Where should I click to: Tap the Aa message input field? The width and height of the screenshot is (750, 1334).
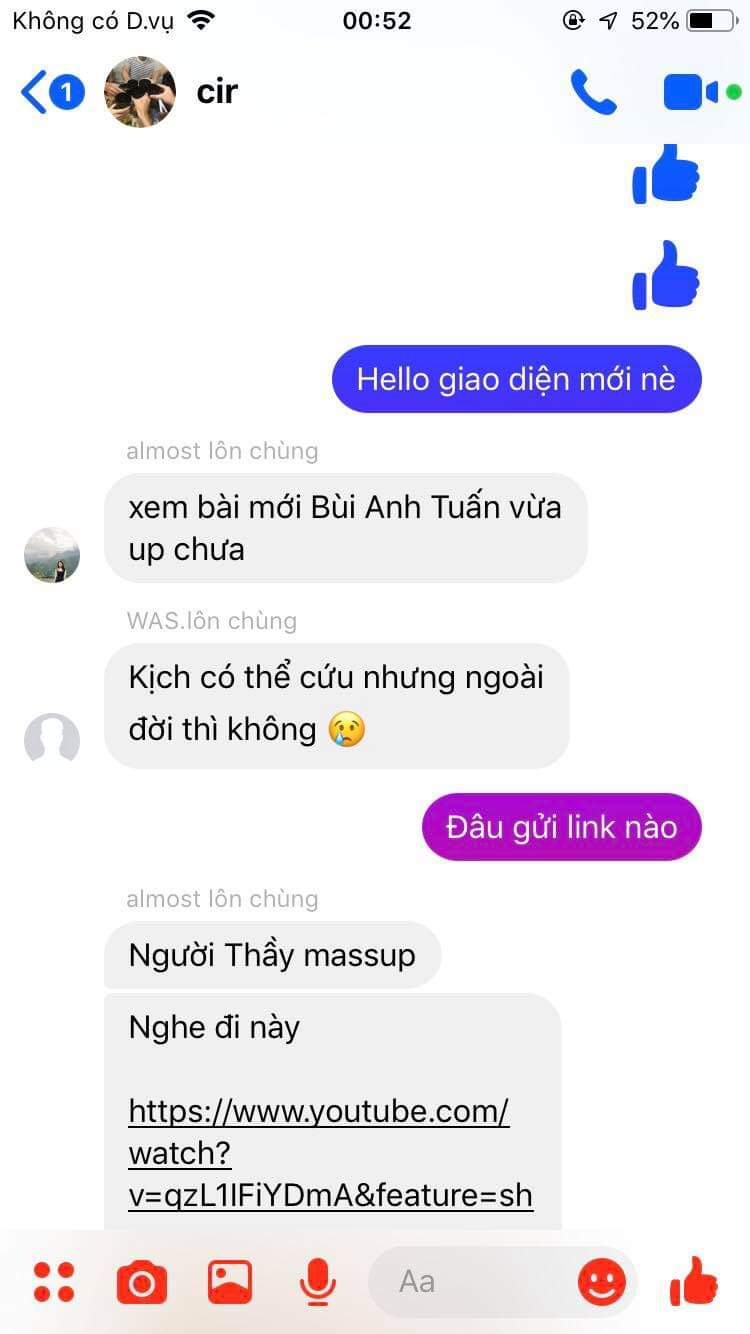coord(470,1281)
